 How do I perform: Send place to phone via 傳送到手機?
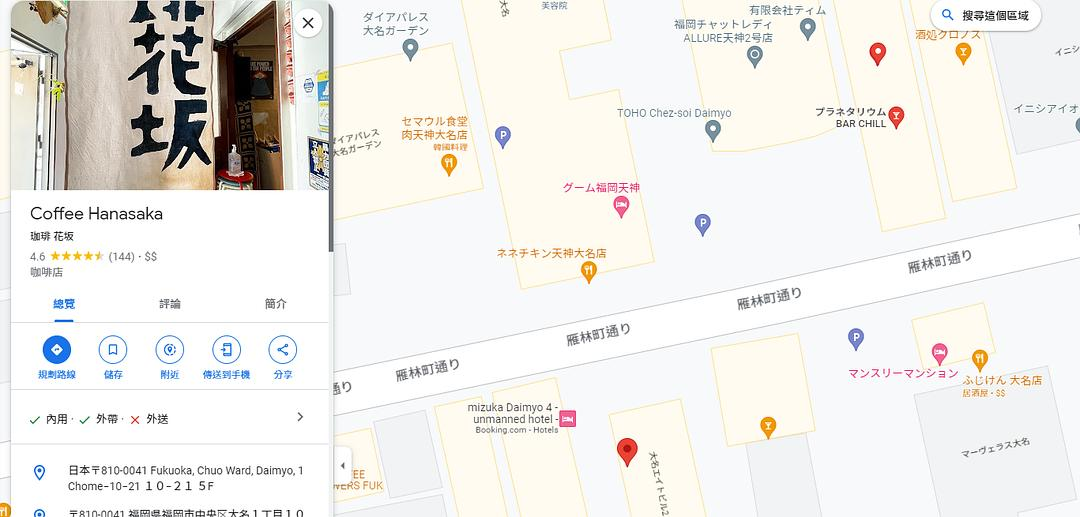point(226,350)
